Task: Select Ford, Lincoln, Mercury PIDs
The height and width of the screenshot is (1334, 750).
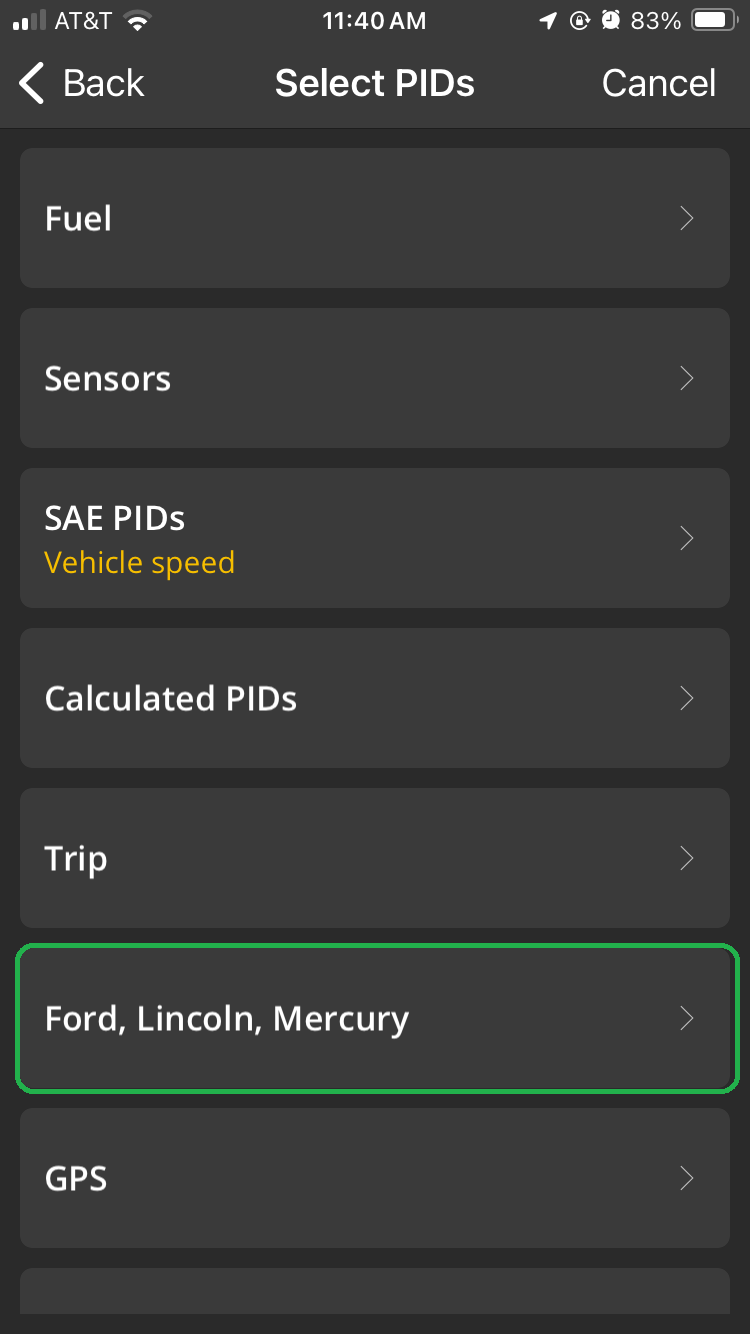Action: (x=375, y=1018)
